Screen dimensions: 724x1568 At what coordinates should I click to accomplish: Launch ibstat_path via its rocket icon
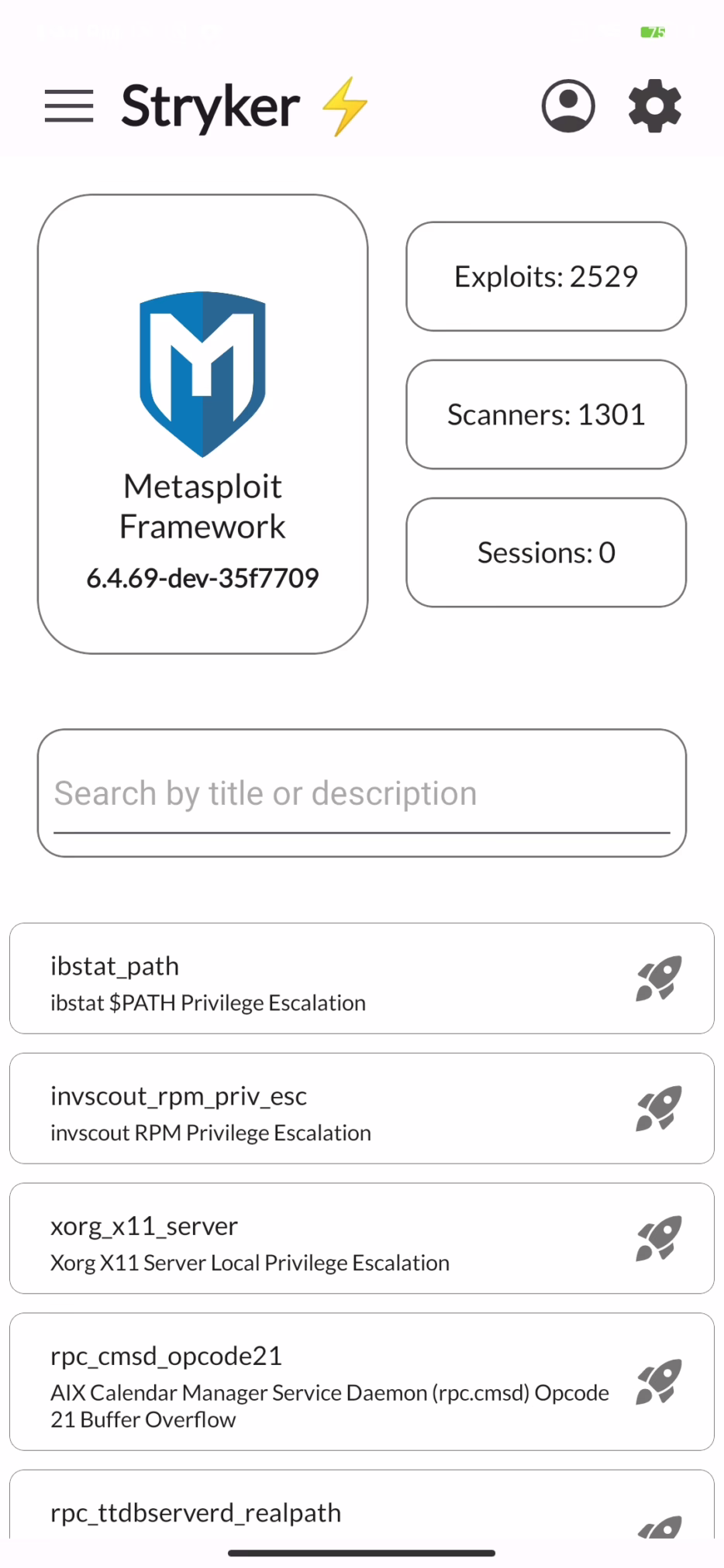[x=659, y=978]
